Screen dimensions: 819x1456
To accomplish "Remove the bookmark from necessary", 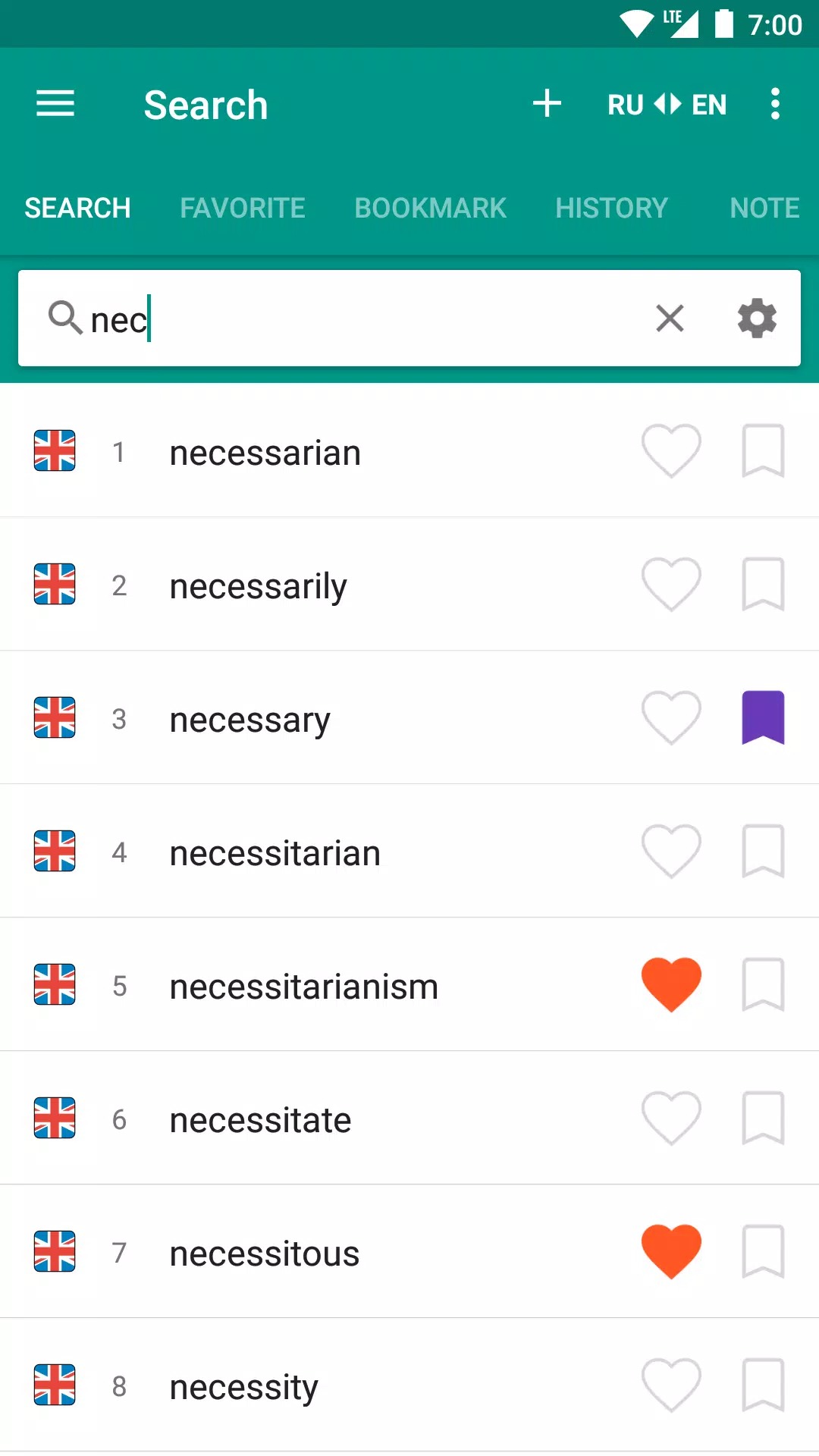I will coord(763,717).
